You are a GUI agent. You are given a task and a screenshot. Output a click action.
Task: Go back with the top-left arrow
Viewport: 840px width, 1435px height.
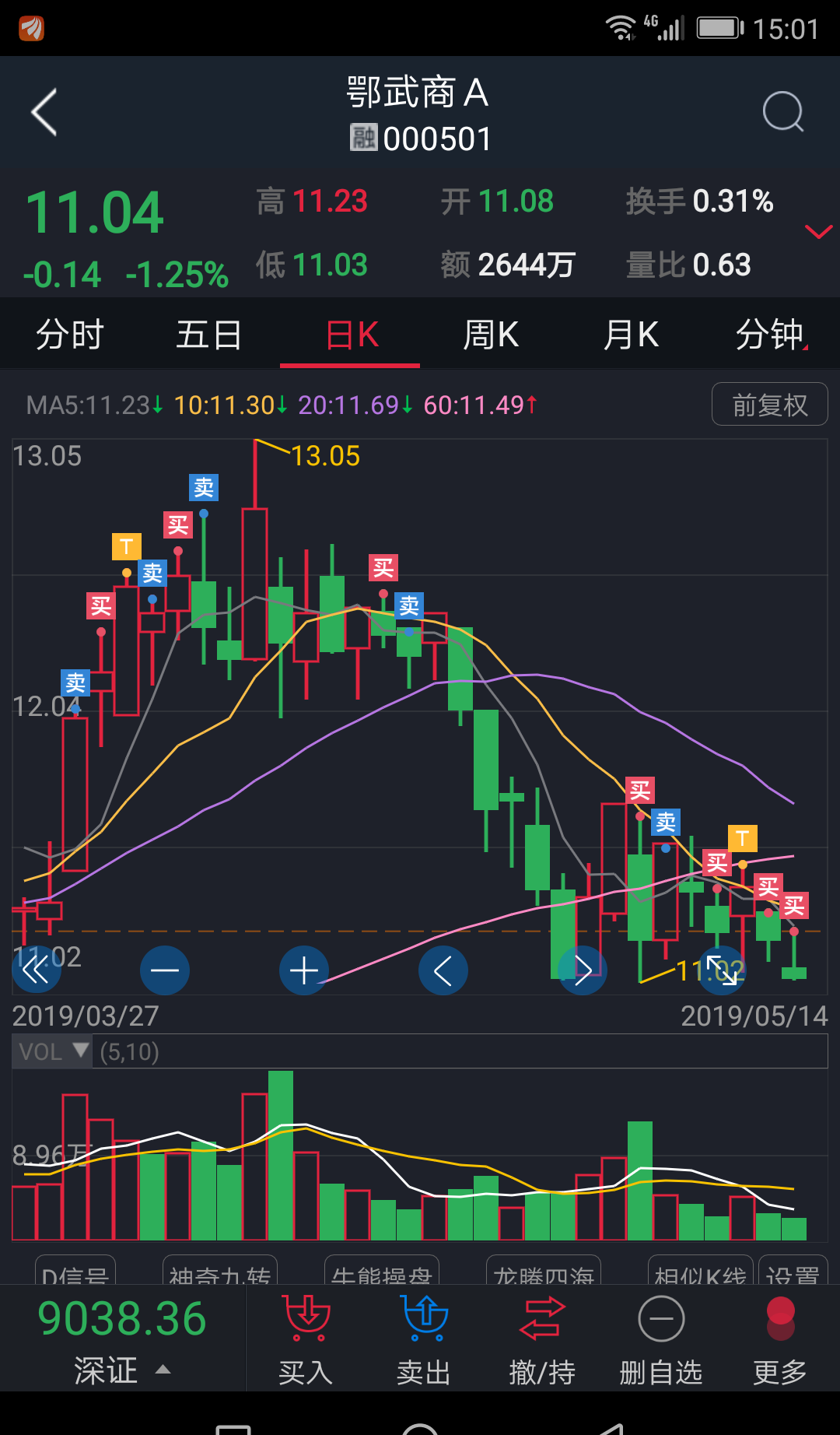point(44,112)
